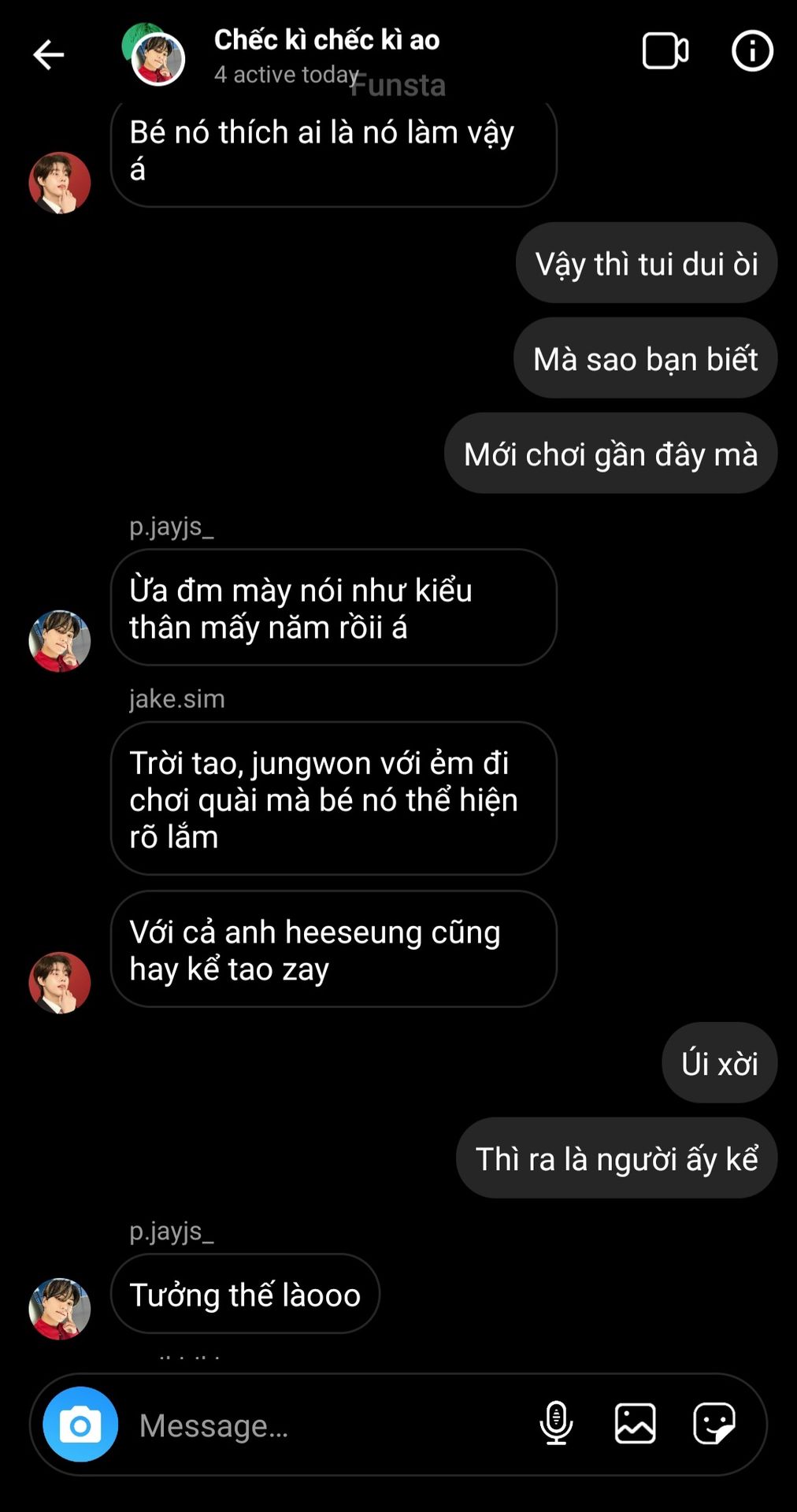This screenshot has height=1512, width=797.
Task: Start a video call in this group
Action: (665, 52)
